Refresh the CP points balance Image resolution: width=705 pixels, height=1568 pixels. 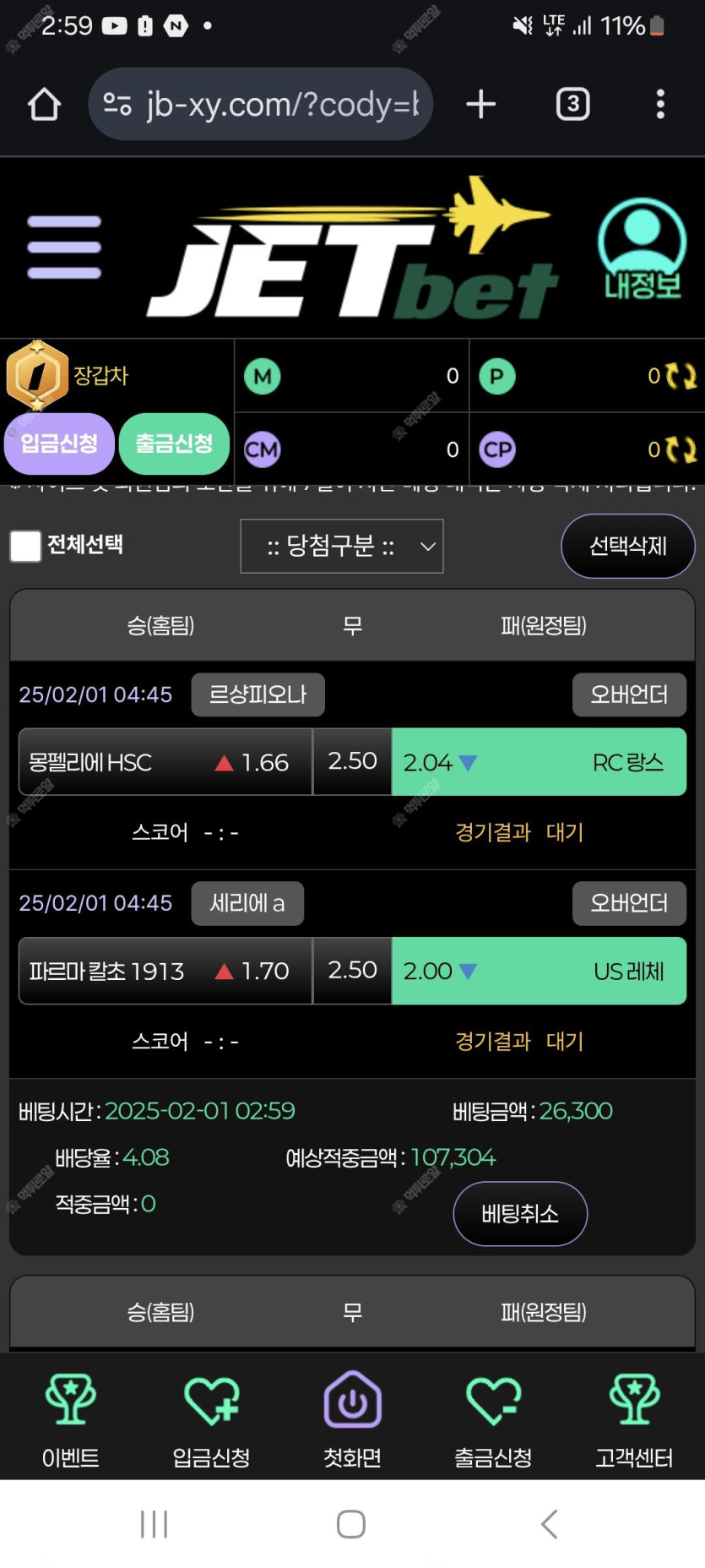coord(681,449)
